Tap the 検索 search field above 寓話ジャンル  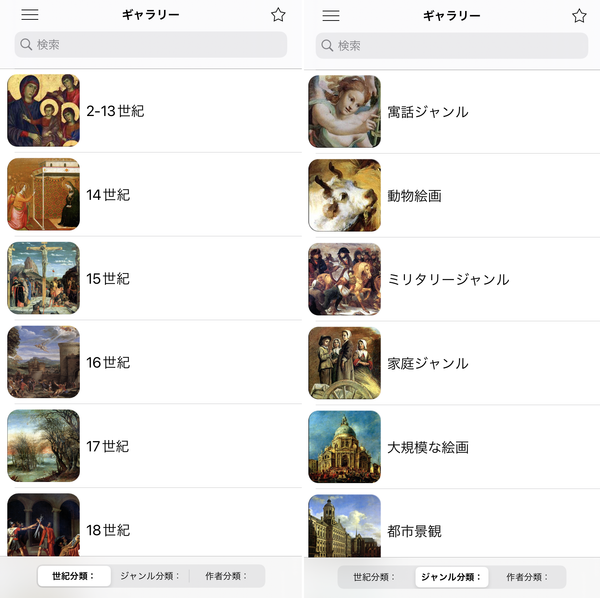point(452,46)
